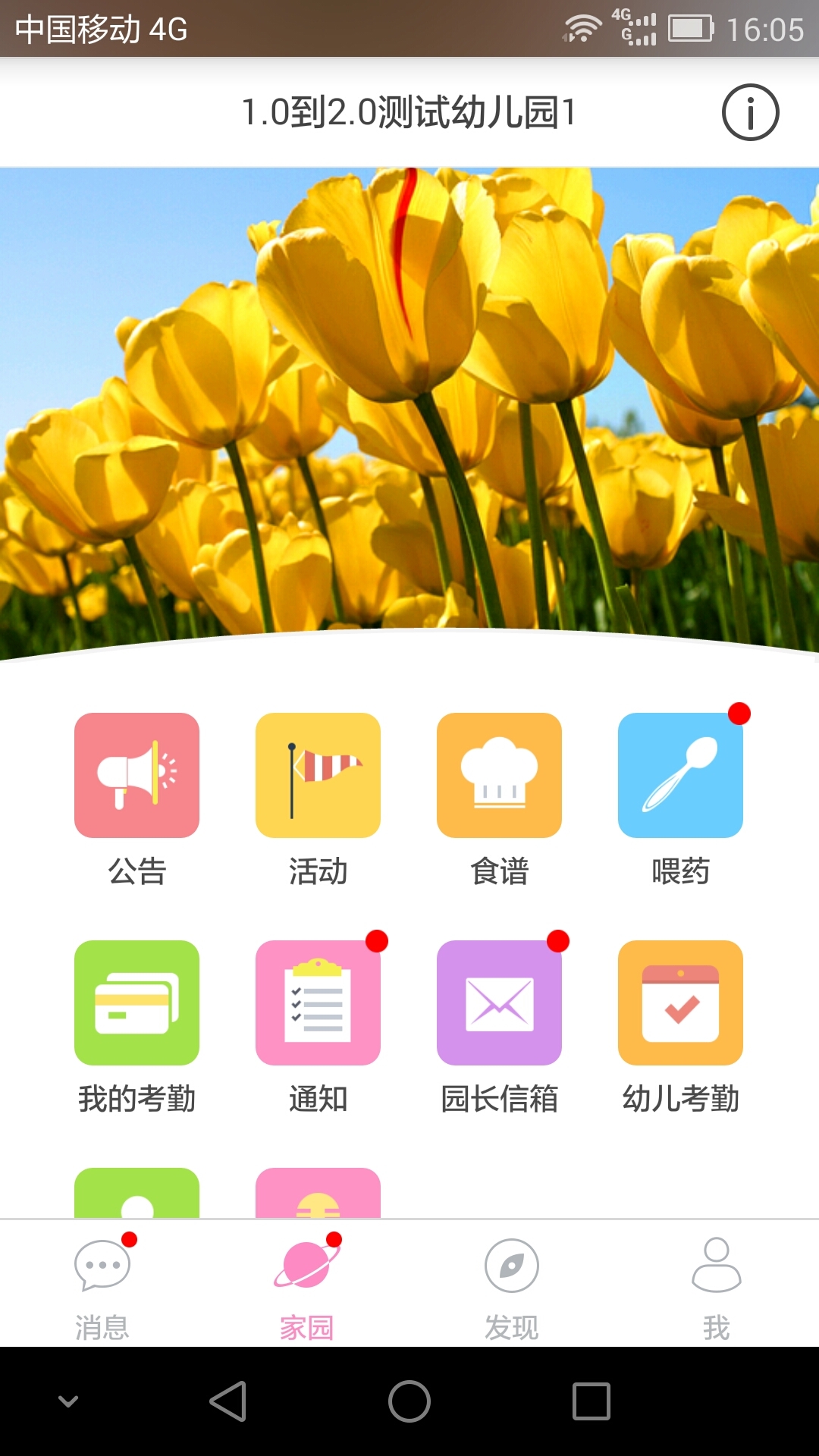Viewport: 819px width, 1456px height.
Task: Go to the system home screen
Action: pyautogui.click(x=409, y=1401)
